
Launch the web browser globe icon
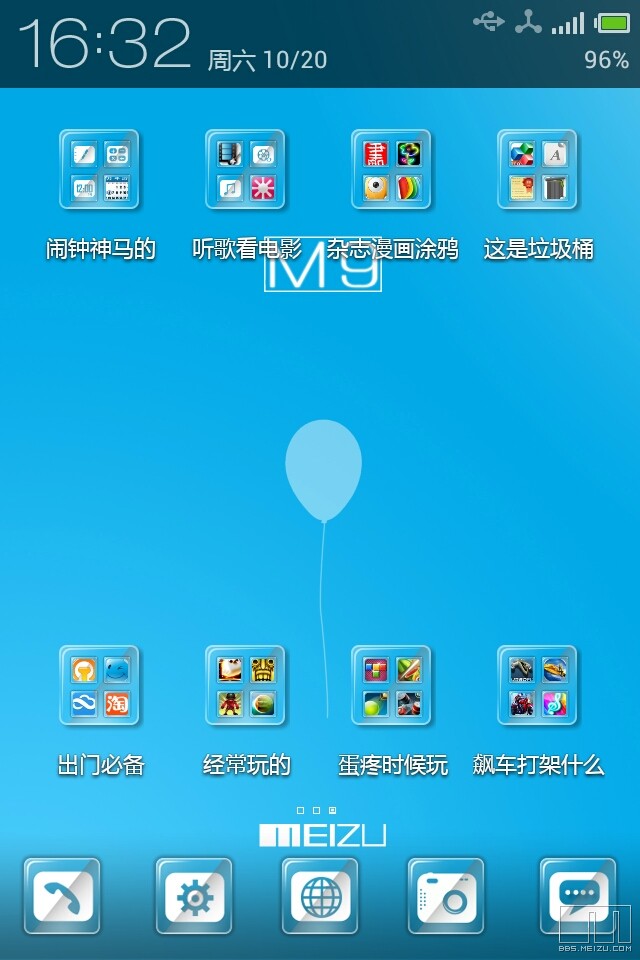click(320, 896)
